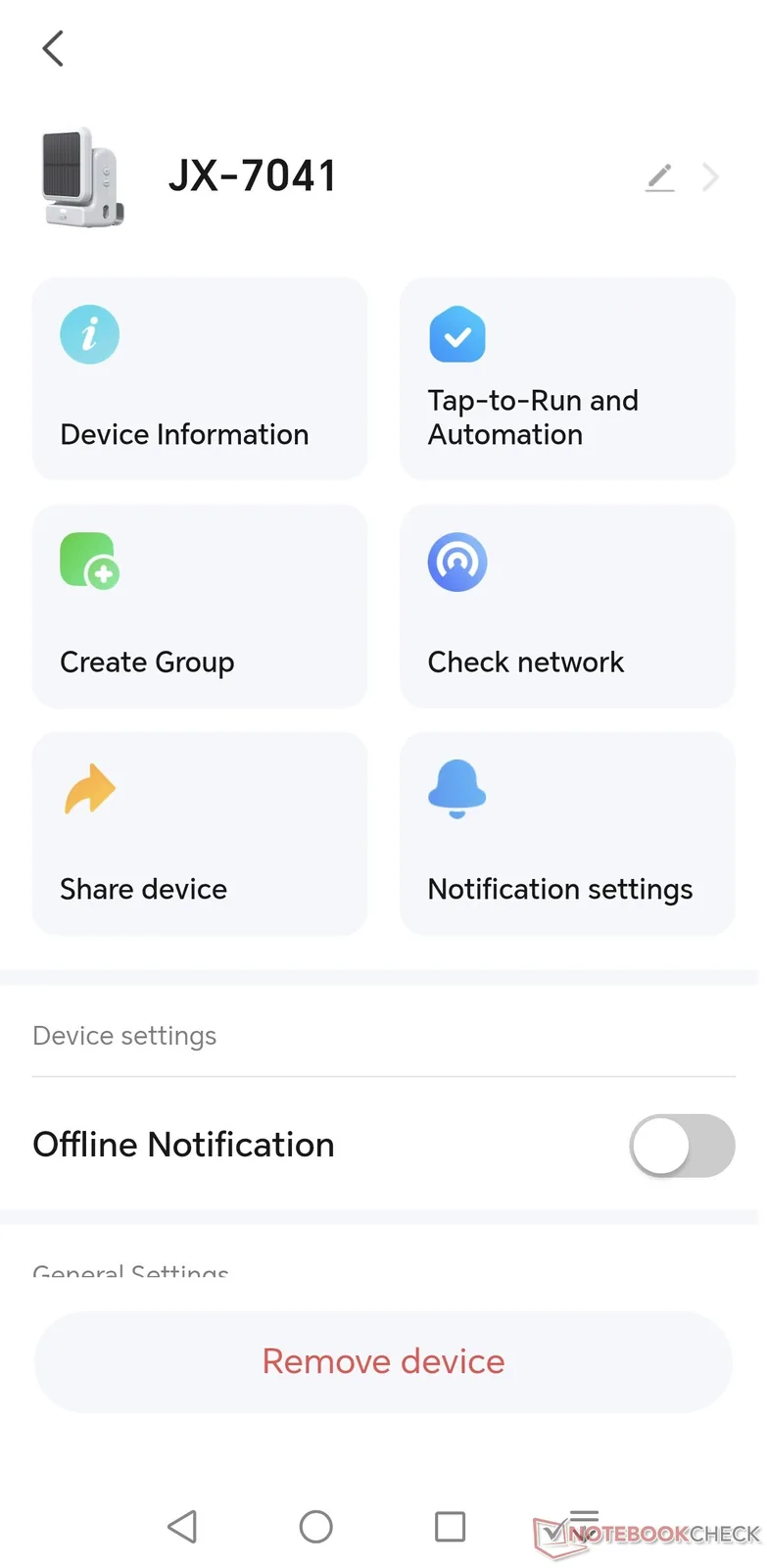Open the Share device card
767x1568 pixels.
tap(200, 833)
